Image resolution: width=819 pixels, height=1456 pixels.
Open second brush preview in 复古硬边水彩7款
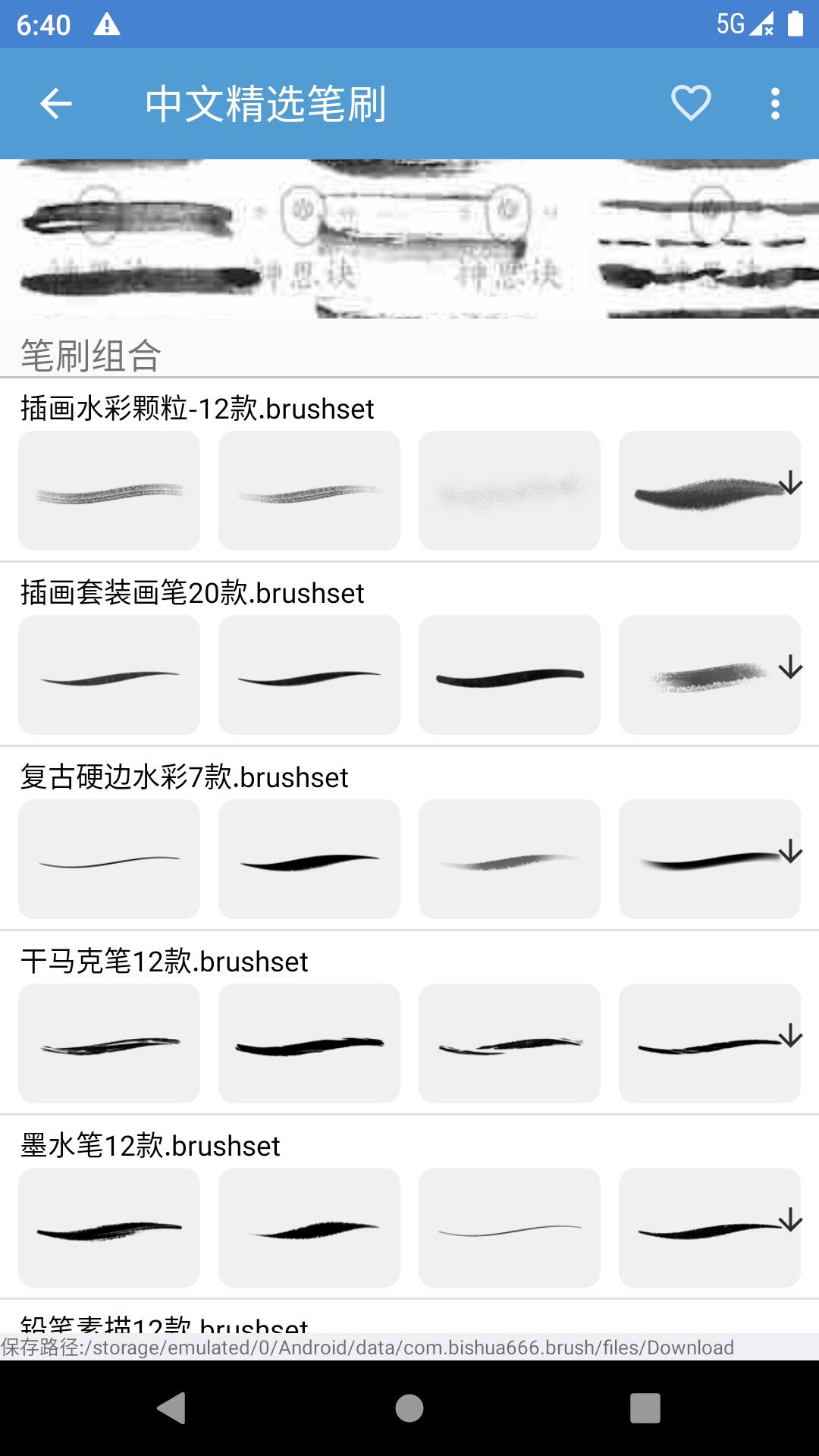(309, 859)
